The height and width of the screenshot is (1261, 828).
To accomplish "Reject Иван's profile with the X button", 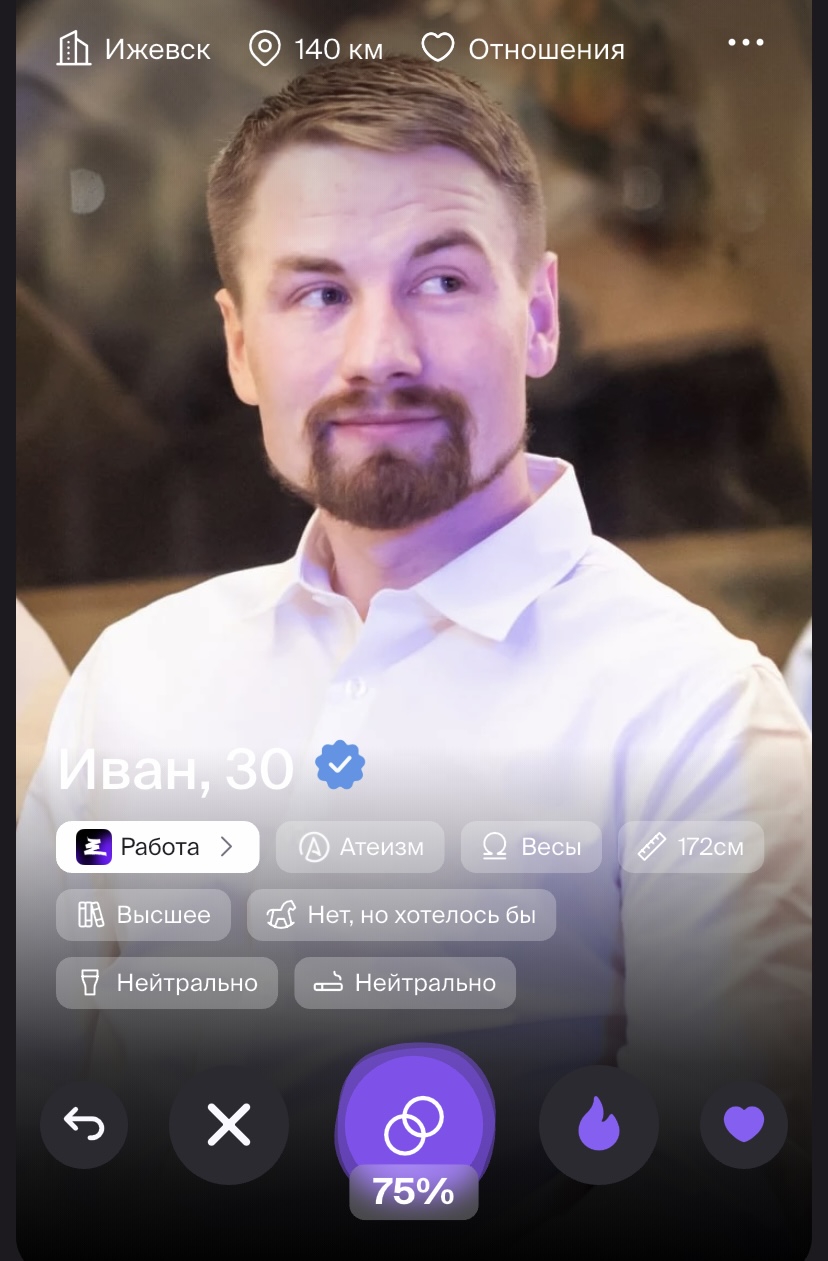I will point(228,1126).
